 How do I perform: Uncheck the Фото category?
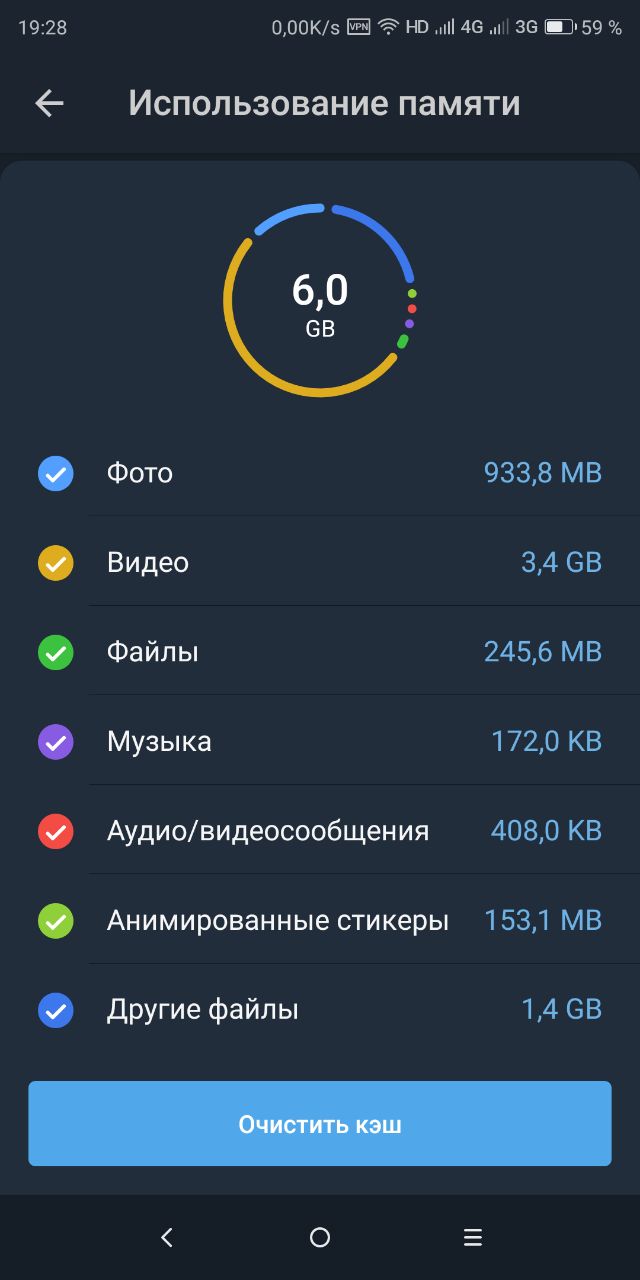coord(56,473)
